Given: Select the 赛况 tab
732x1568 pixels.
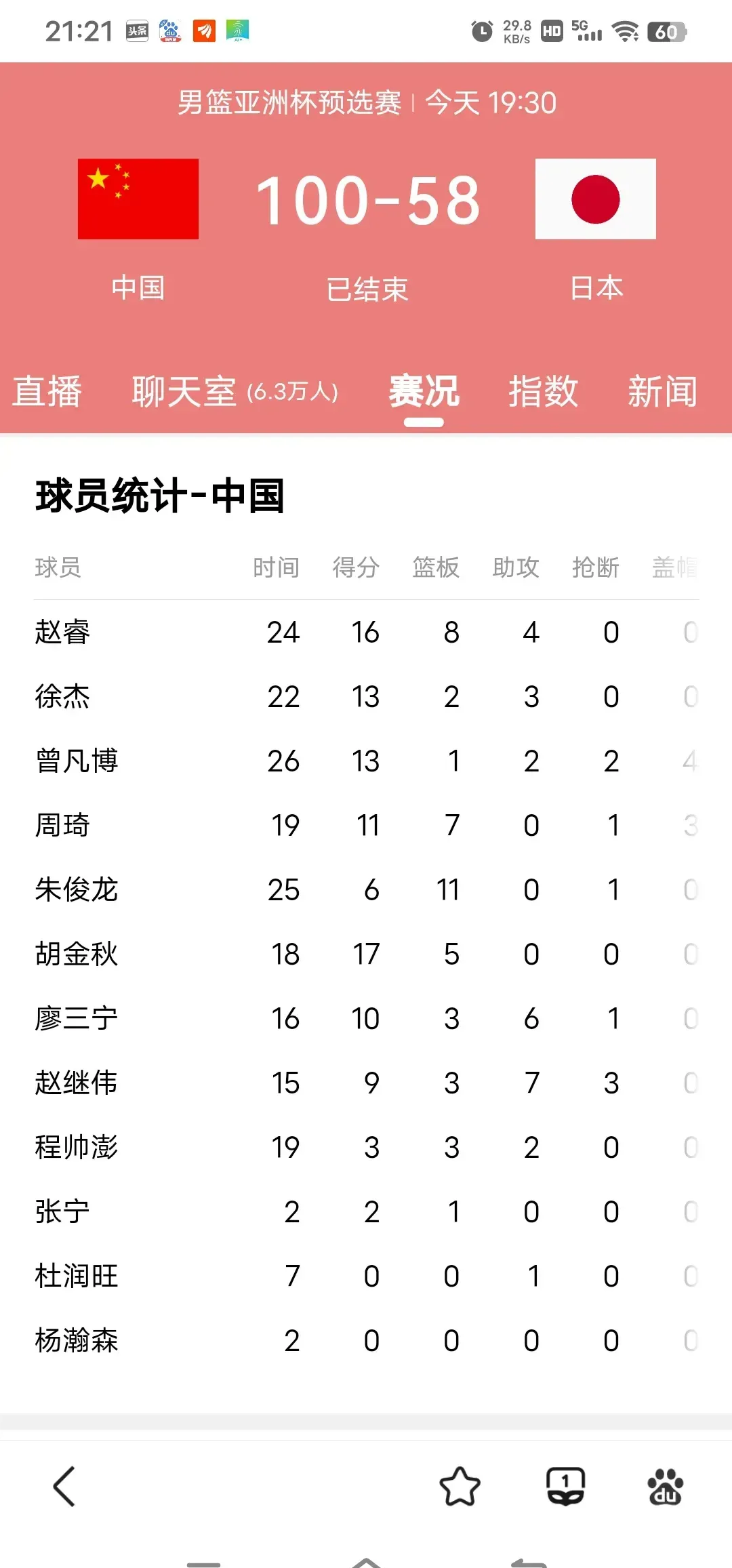Looking at the screenshot, I should pos(423,392).
